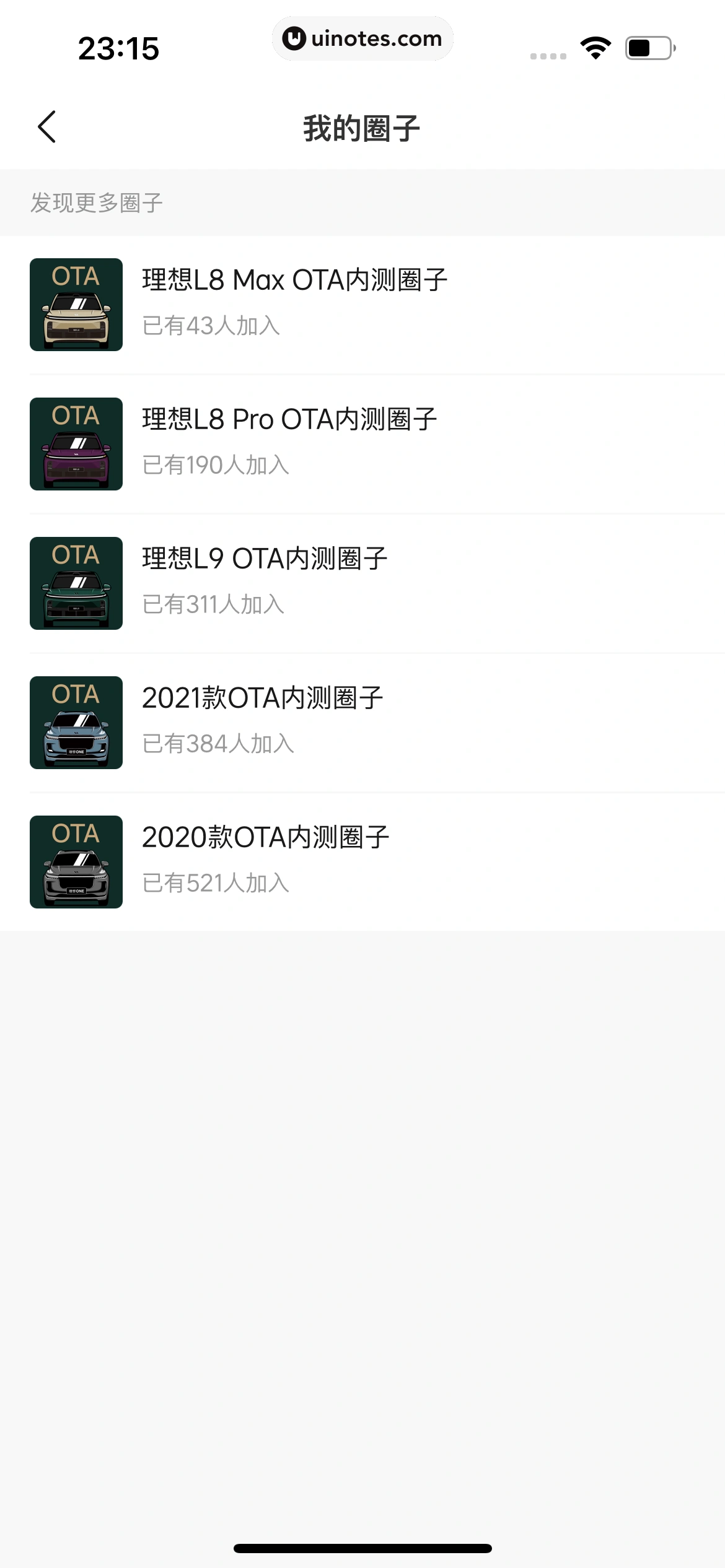This screenshot has width=725, height=1568.
Task: Open 理想L8 Max OTA内测圈子
Action: (x=294, y=279)
